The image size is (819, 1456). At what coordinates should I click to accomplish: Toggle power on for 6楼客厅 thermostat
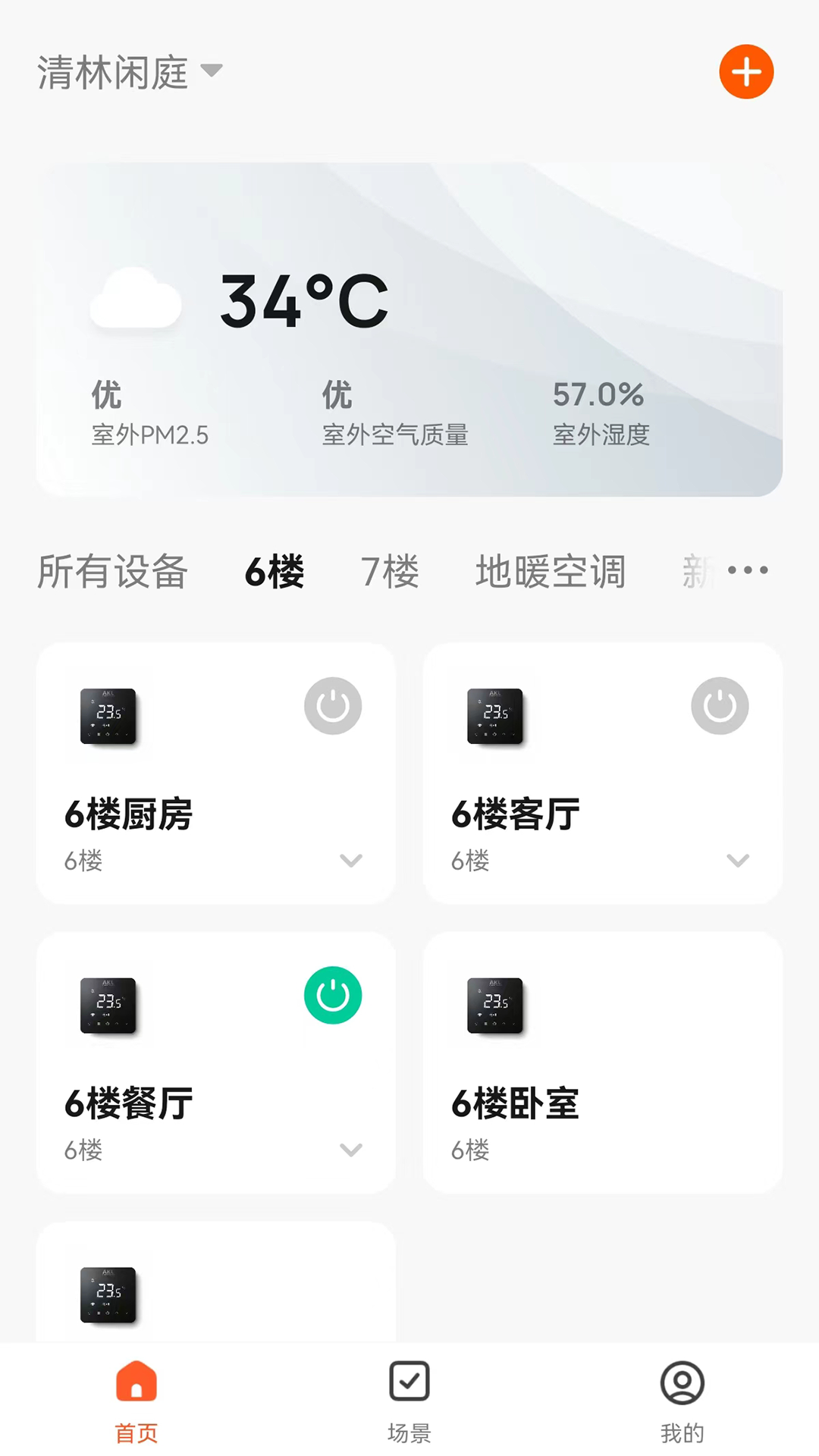(720, 706)
